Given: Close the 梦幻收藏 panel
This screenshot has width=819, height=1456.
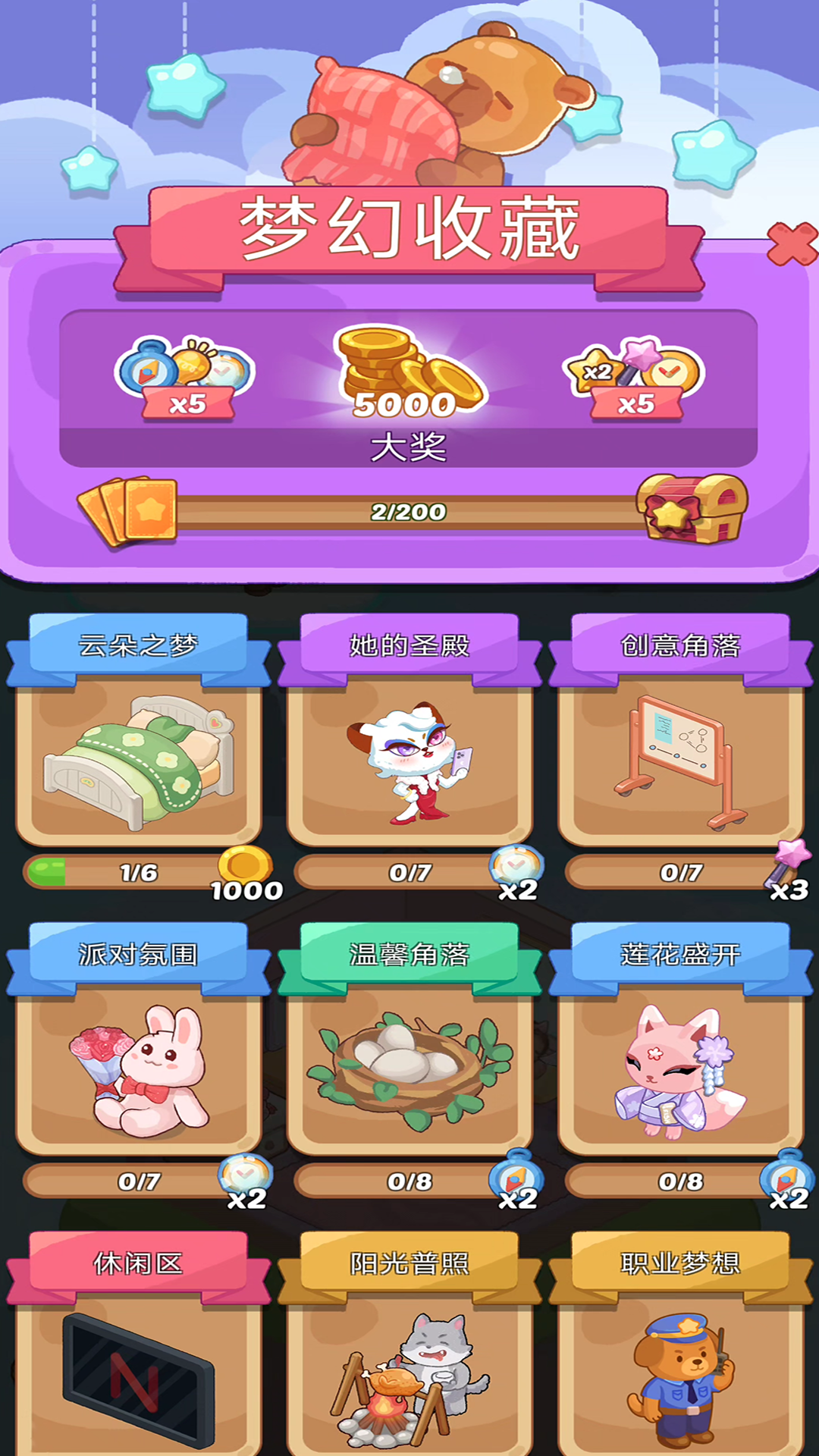Looking at the screenshot, I should click(x=792, y=243).
